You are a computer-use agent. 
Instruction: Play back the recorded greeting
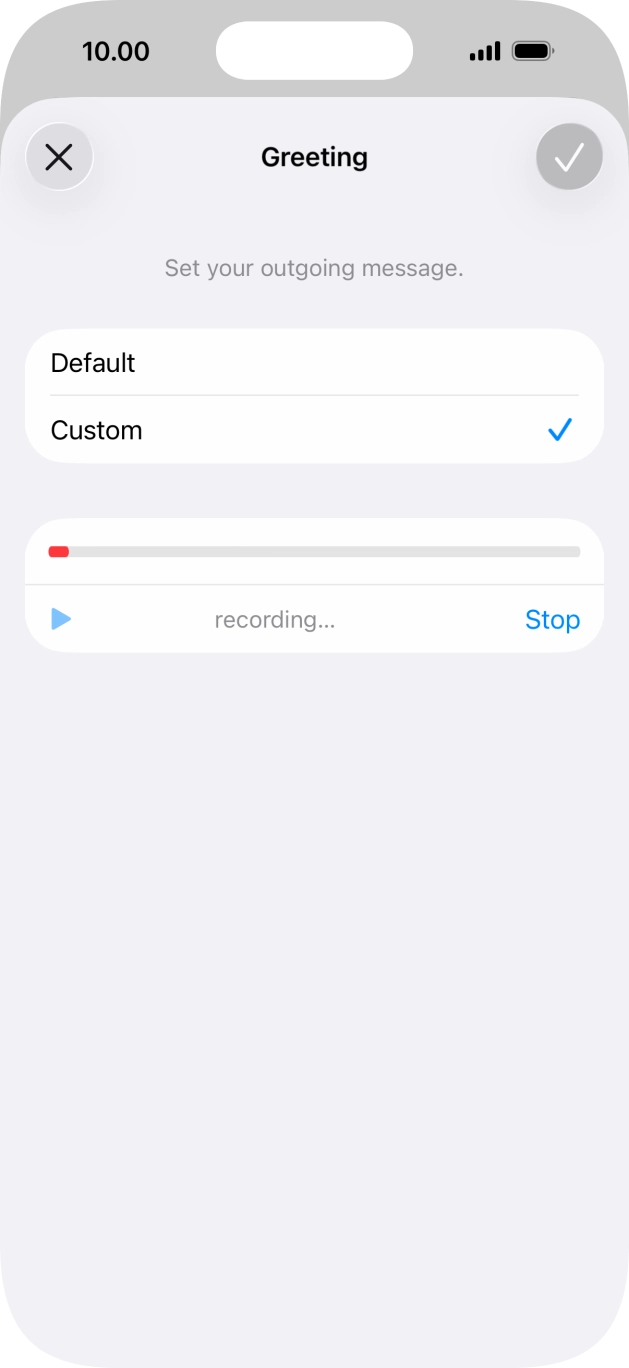(x=61, y=620)
